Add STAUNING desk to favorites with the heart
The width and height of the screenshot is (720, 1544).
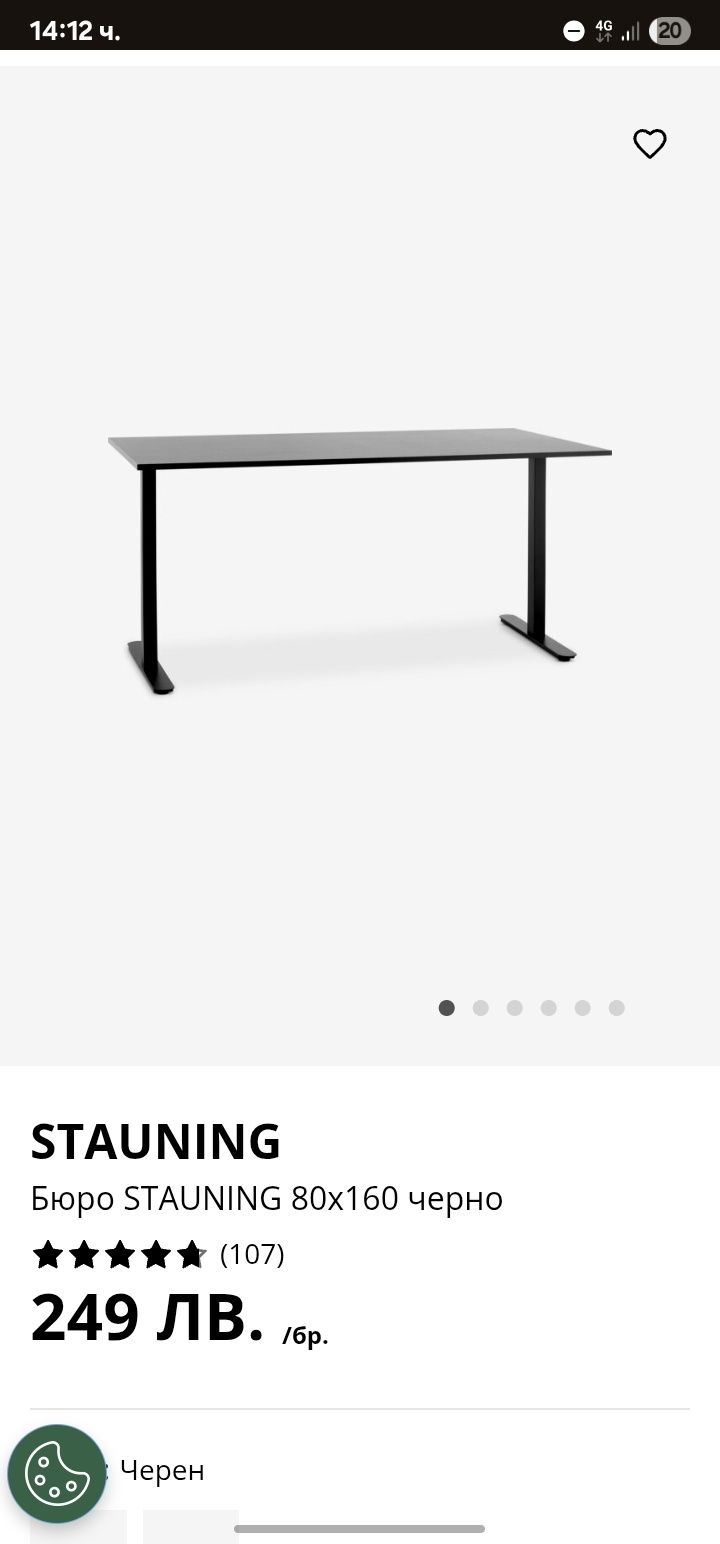point(649,144)
